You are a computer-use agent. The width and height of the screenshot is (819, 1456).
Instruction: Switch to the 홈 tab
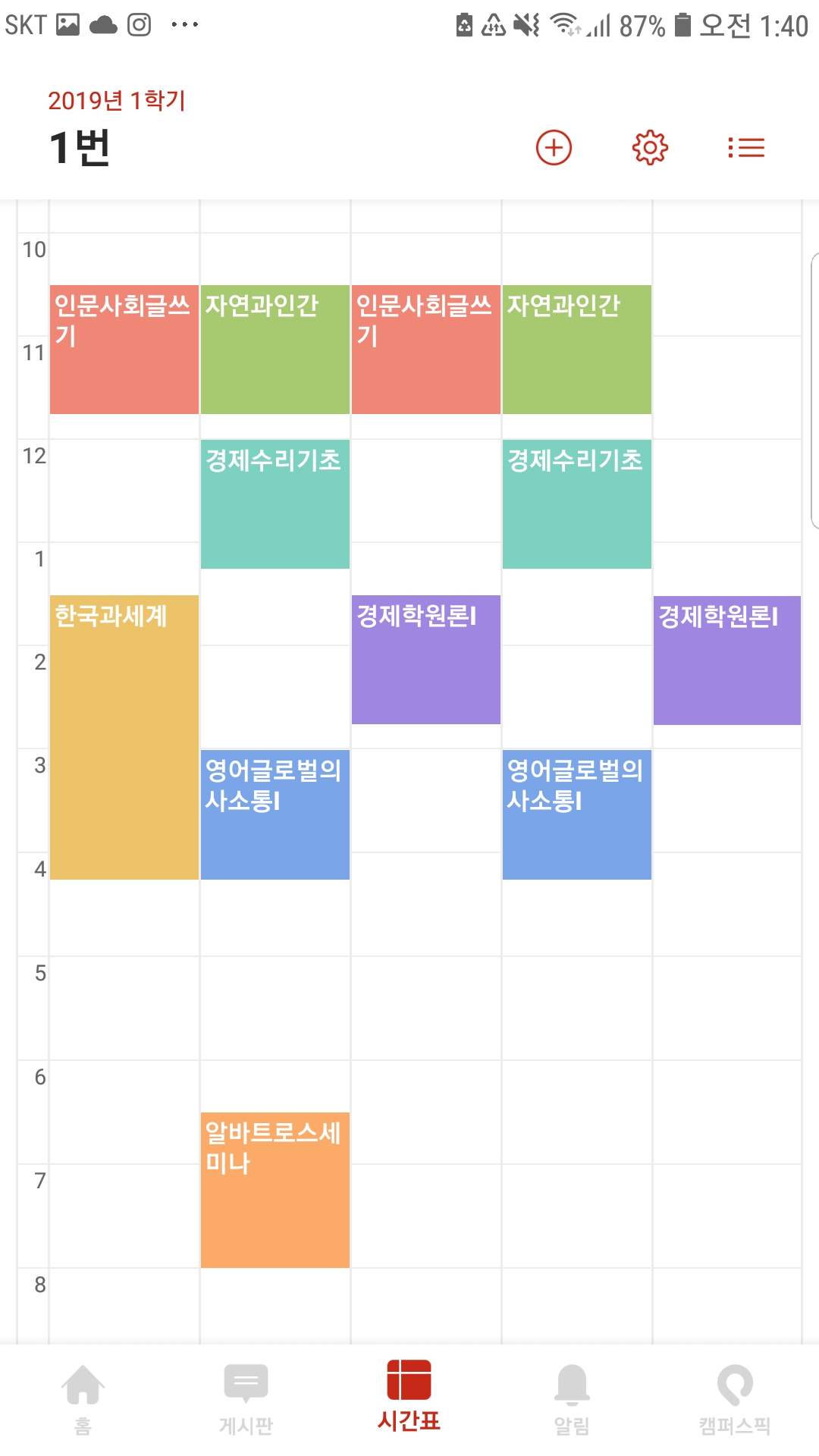(x=83, y=1398)
